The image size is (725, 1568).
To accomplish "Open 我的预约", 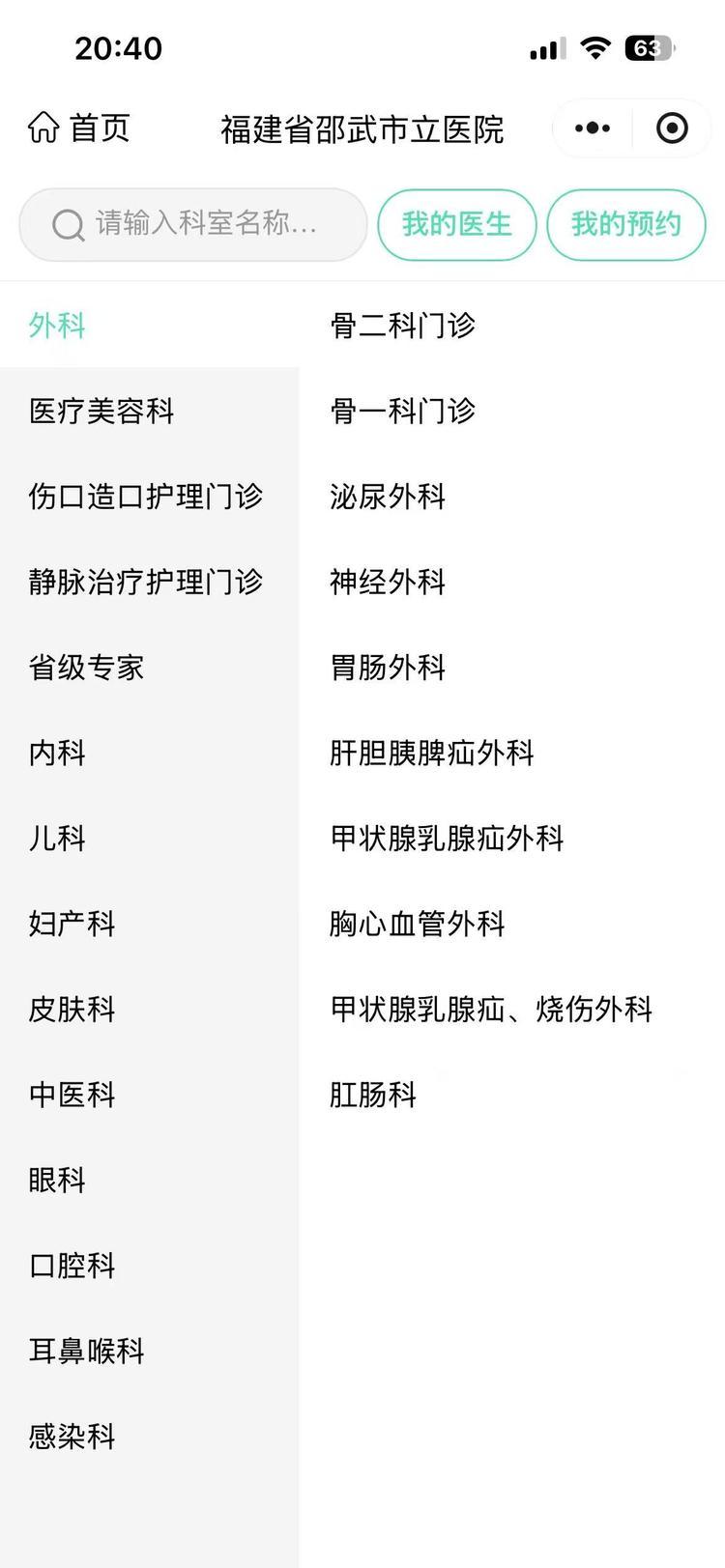I will [626, 224].
